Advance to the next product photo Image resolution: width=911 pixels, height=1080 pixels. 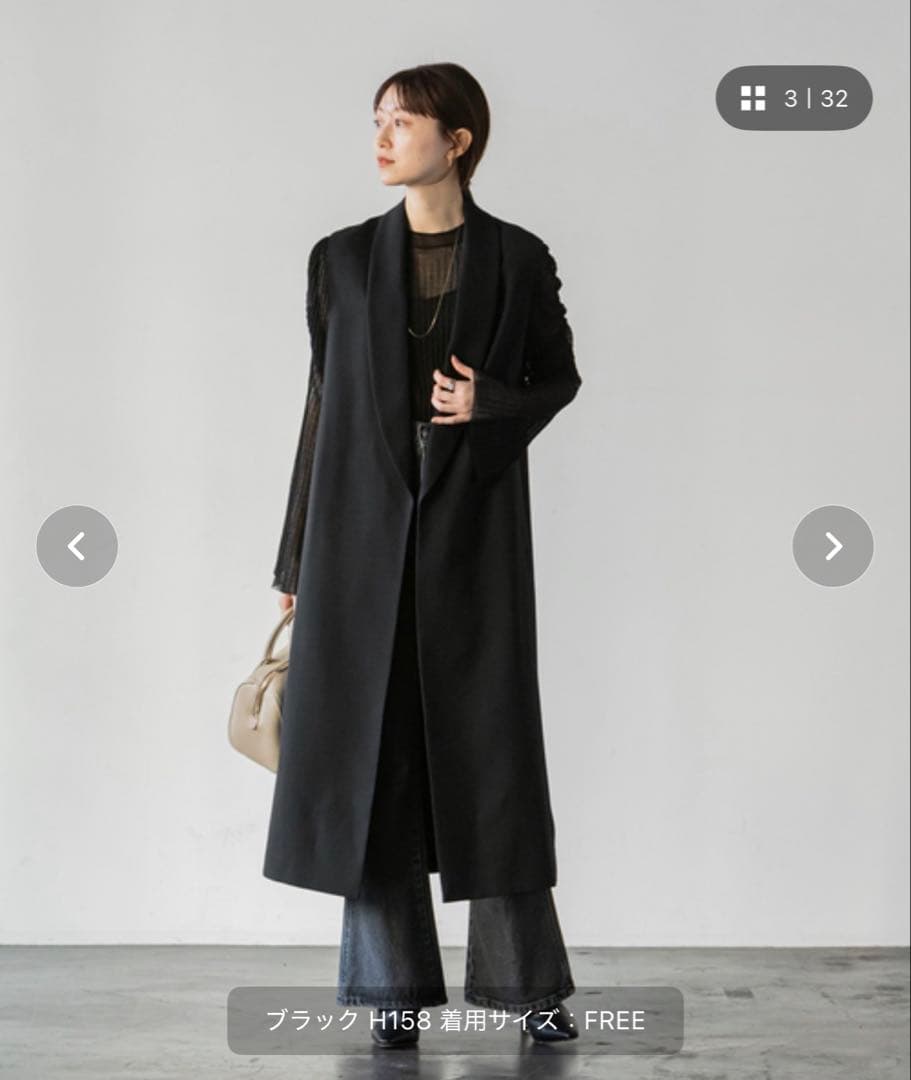[x=832, y=546]
